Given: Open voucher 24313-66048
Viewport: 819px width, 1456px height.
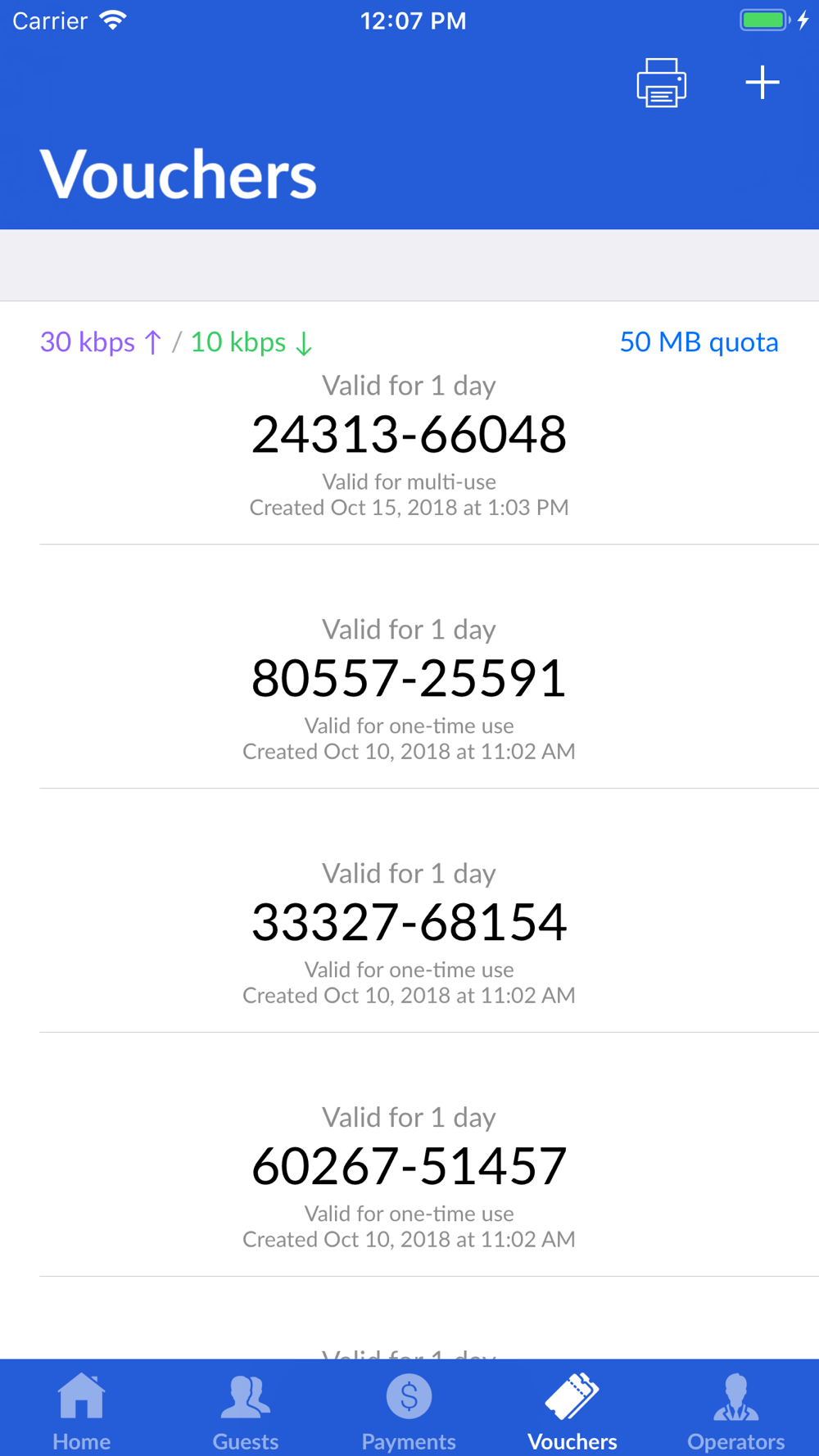Looking at the screenshot, I should [409, 423].
